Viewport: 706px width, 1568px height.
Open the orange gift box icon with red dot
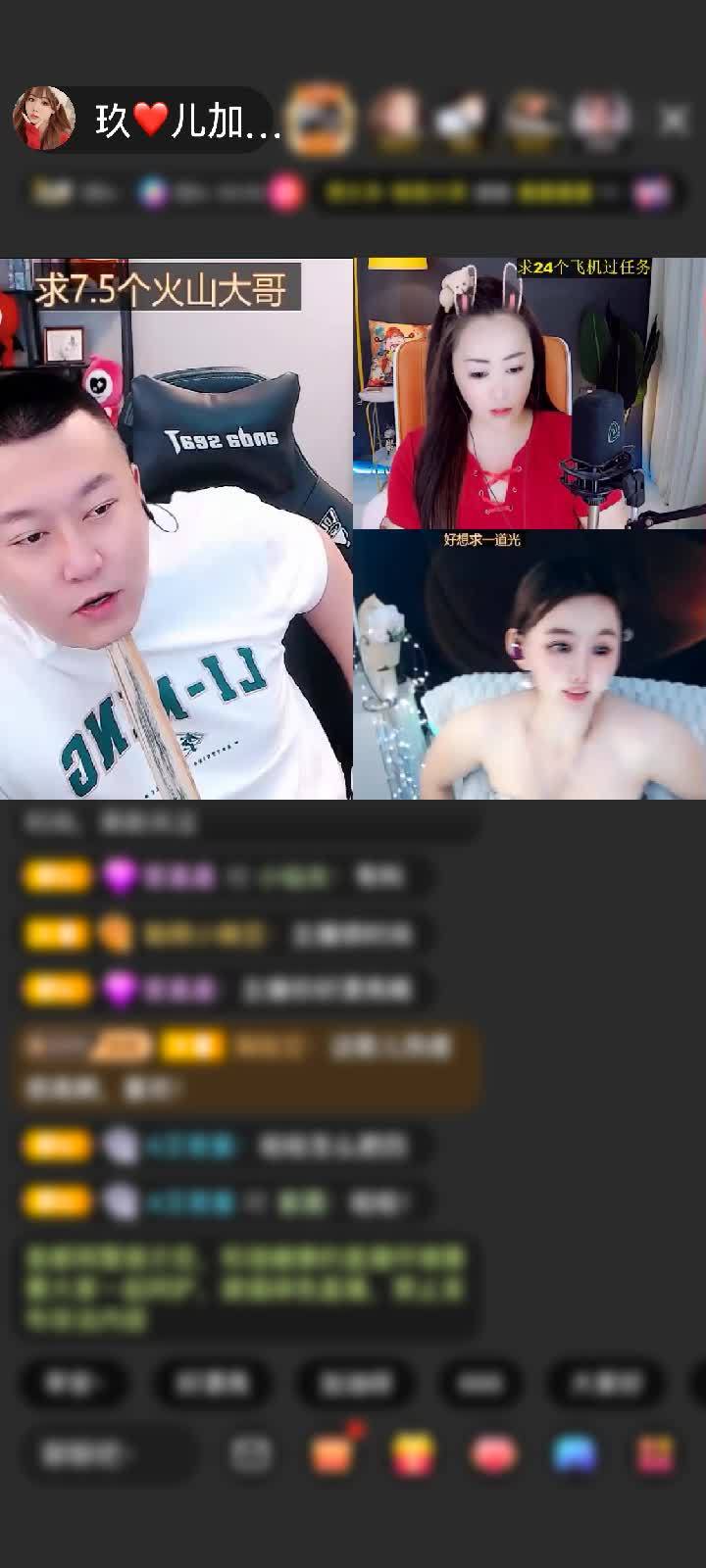point(332,1452)
